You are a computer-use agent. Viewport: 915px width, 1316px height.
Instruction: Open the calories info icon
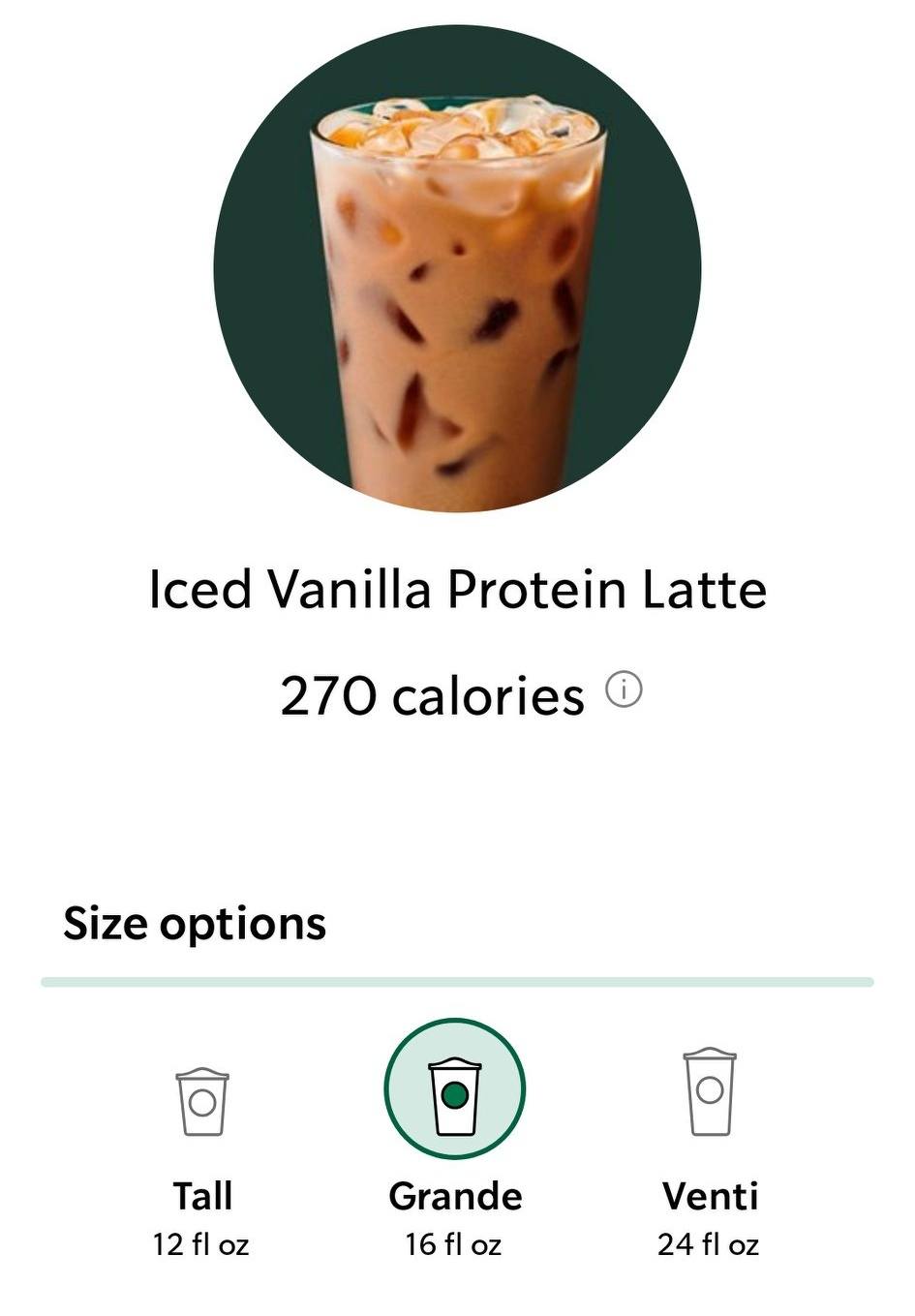point(624,690)
